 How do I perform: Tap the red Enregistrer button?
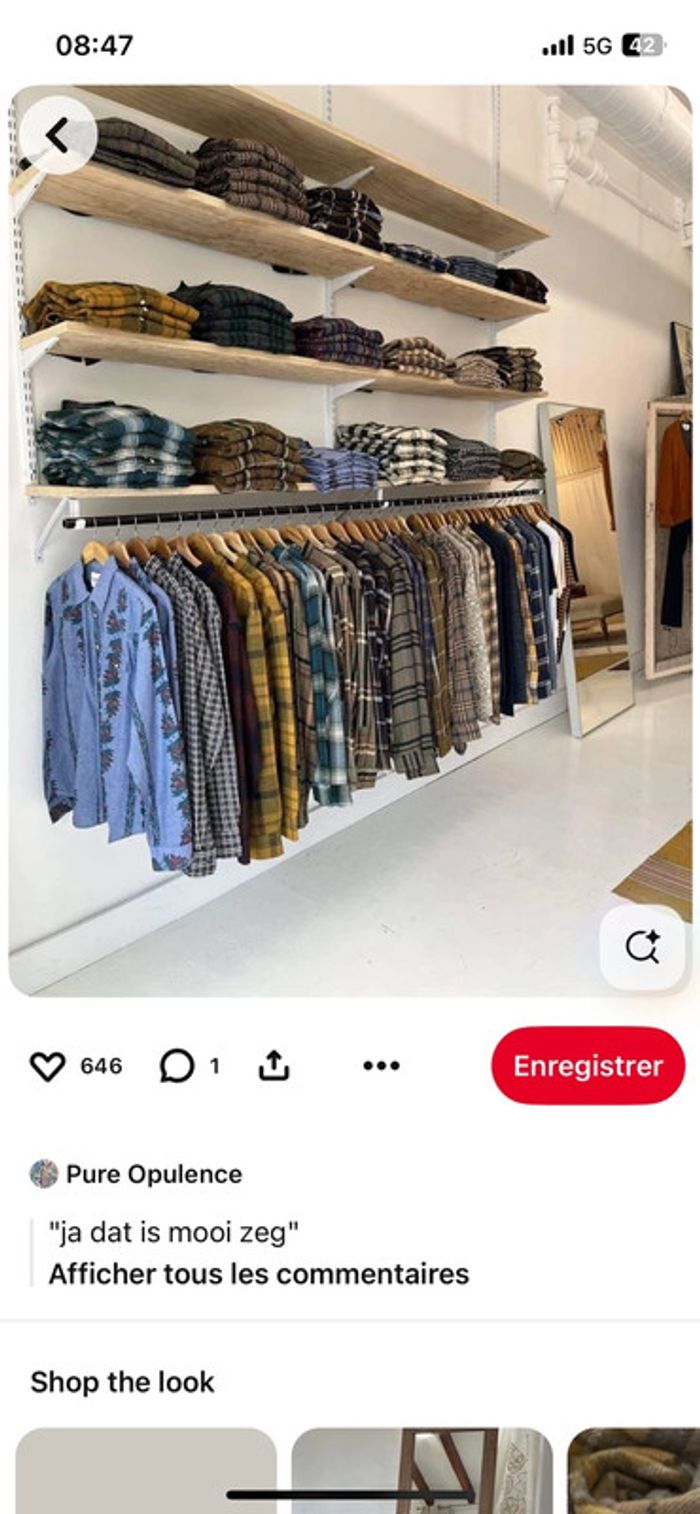point(588,1066)
